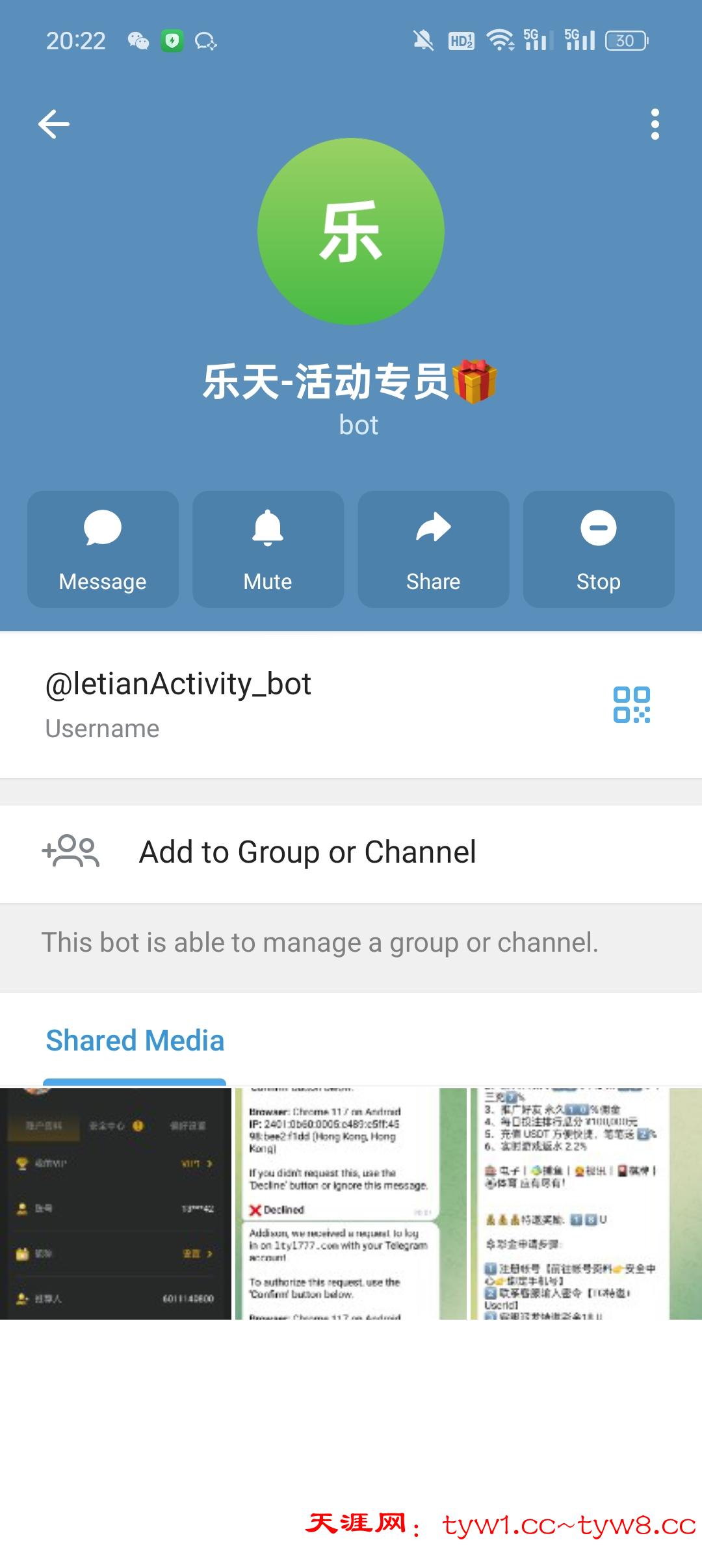Switch to the Shared Media tab

click(135, 1041)
